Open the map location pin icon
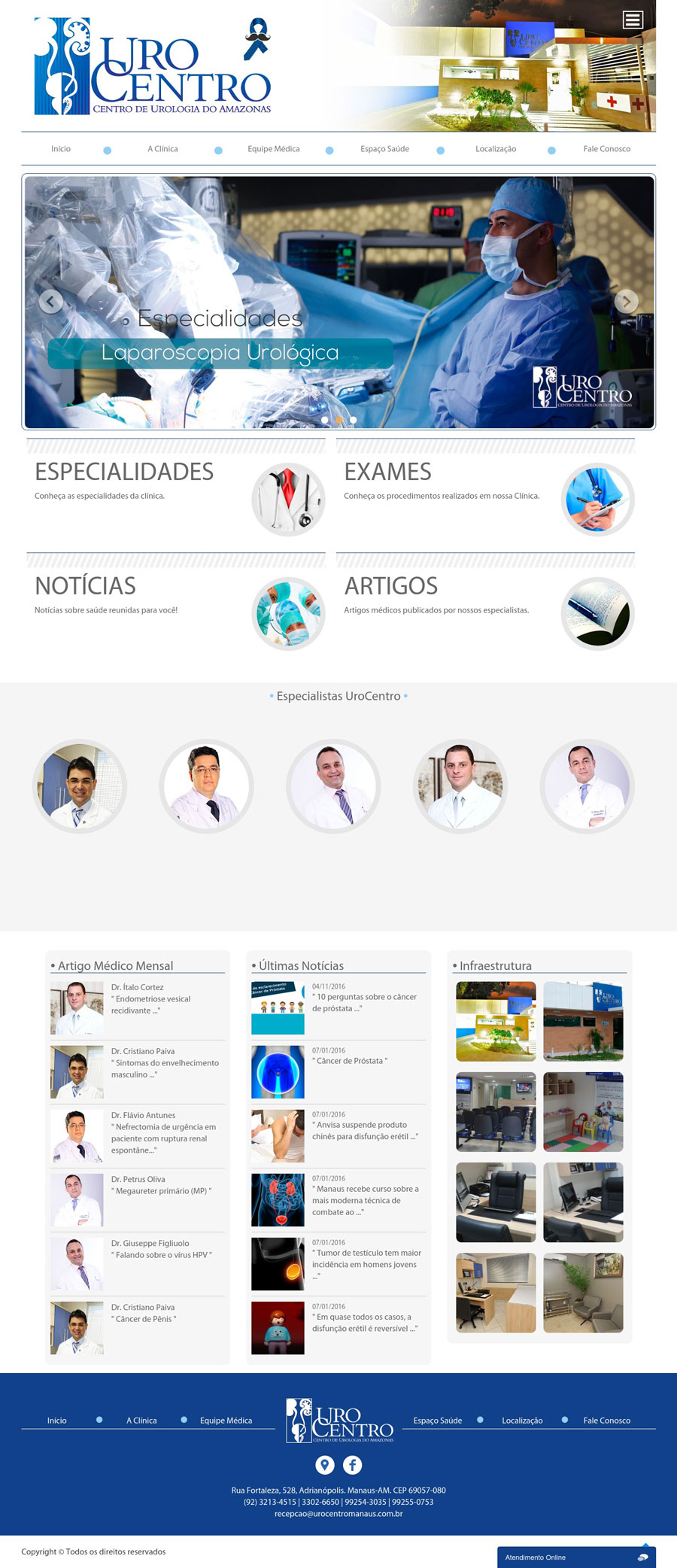Image resolution: width=677 pixels, height=1568 pixels. pyautogui.click(x=324, y=1465)
